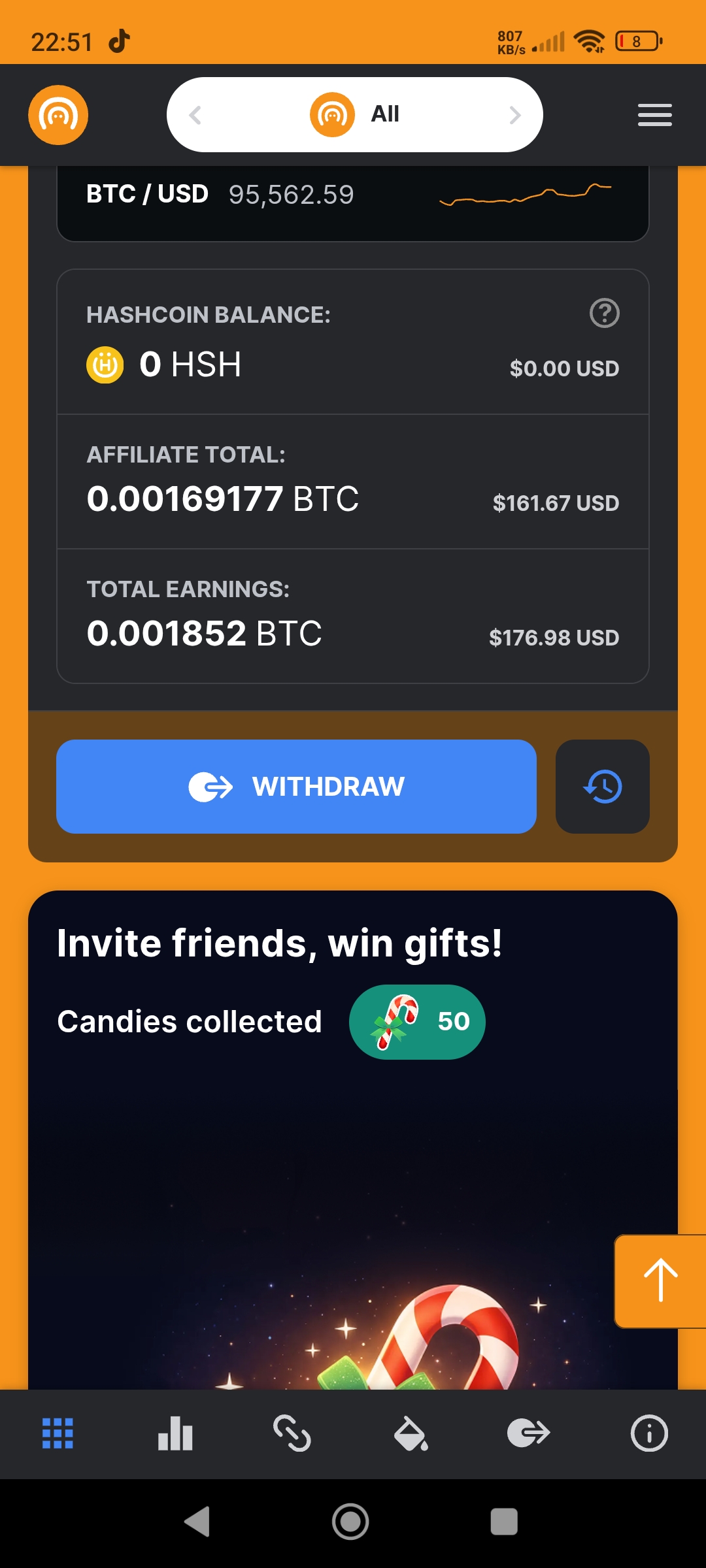The height and width of the screenshot is (1568, 706).
Task: Open the Hashcoin balance help icon
Action: tap(604, 313)
